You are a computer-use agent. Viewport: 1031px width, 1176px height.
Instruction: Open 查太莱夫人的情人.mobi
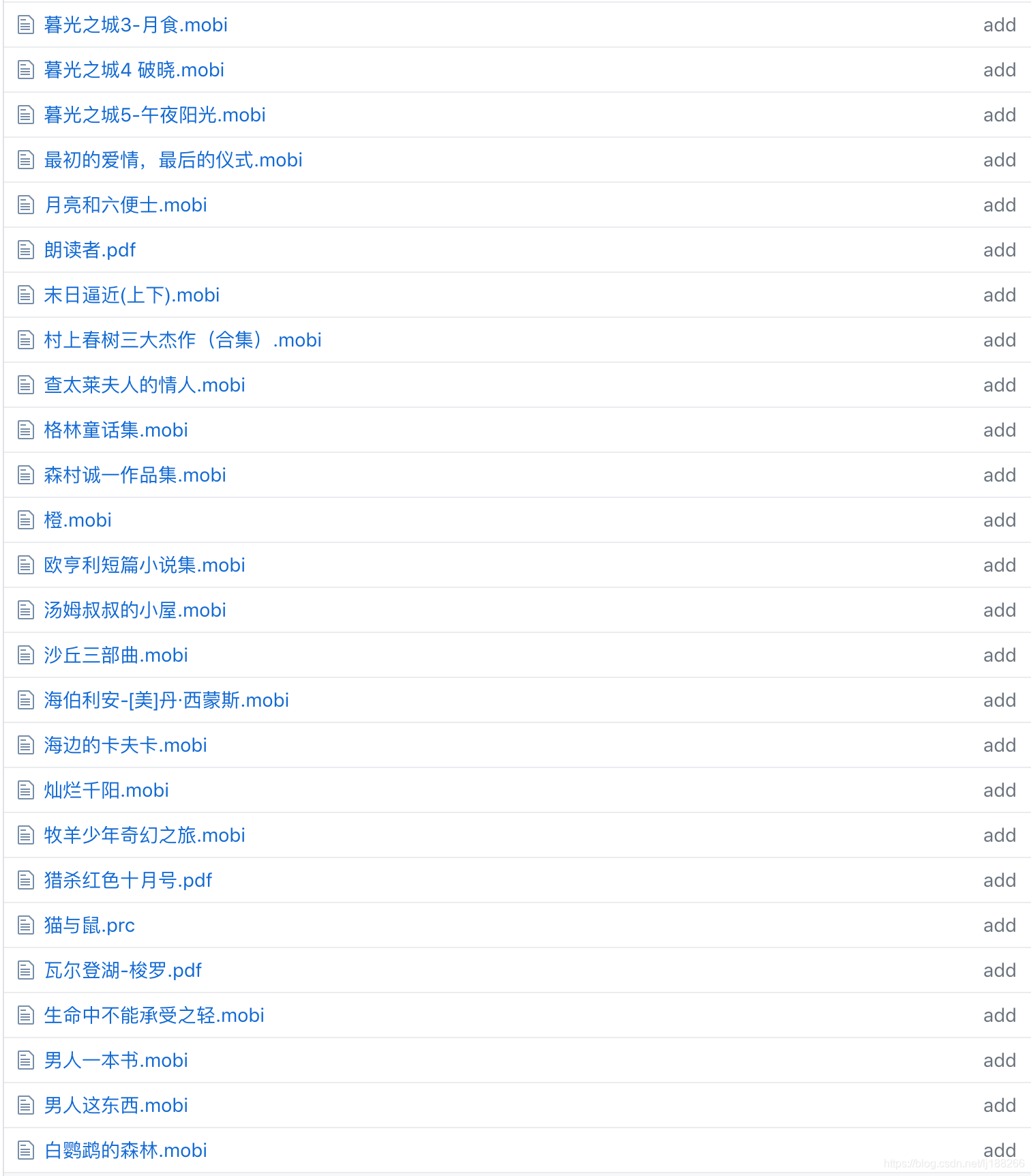(x=144, y=385)
